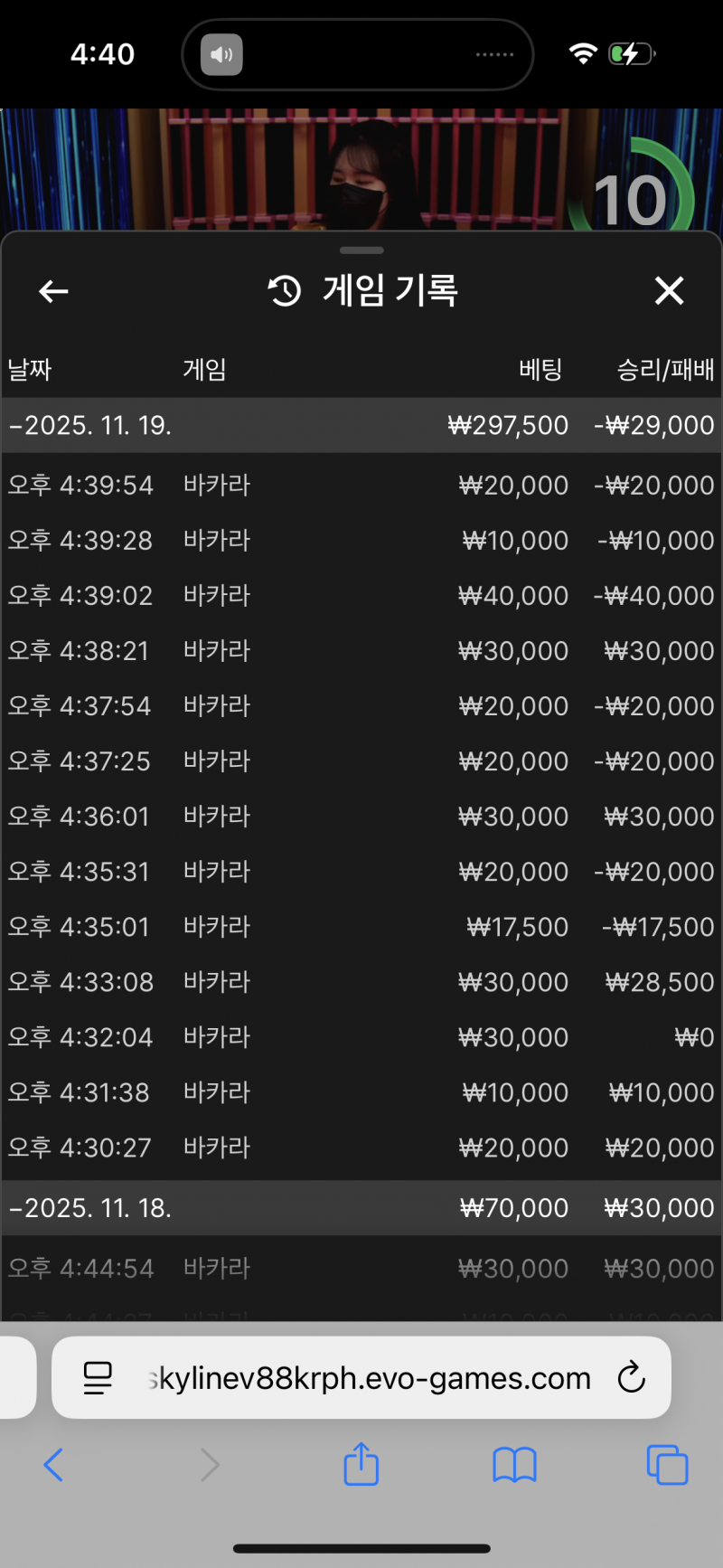Open the 오후 4:35:01 ₩17,500 bet record
Viewport: 723px width, 1568px height.
point(361,927)
